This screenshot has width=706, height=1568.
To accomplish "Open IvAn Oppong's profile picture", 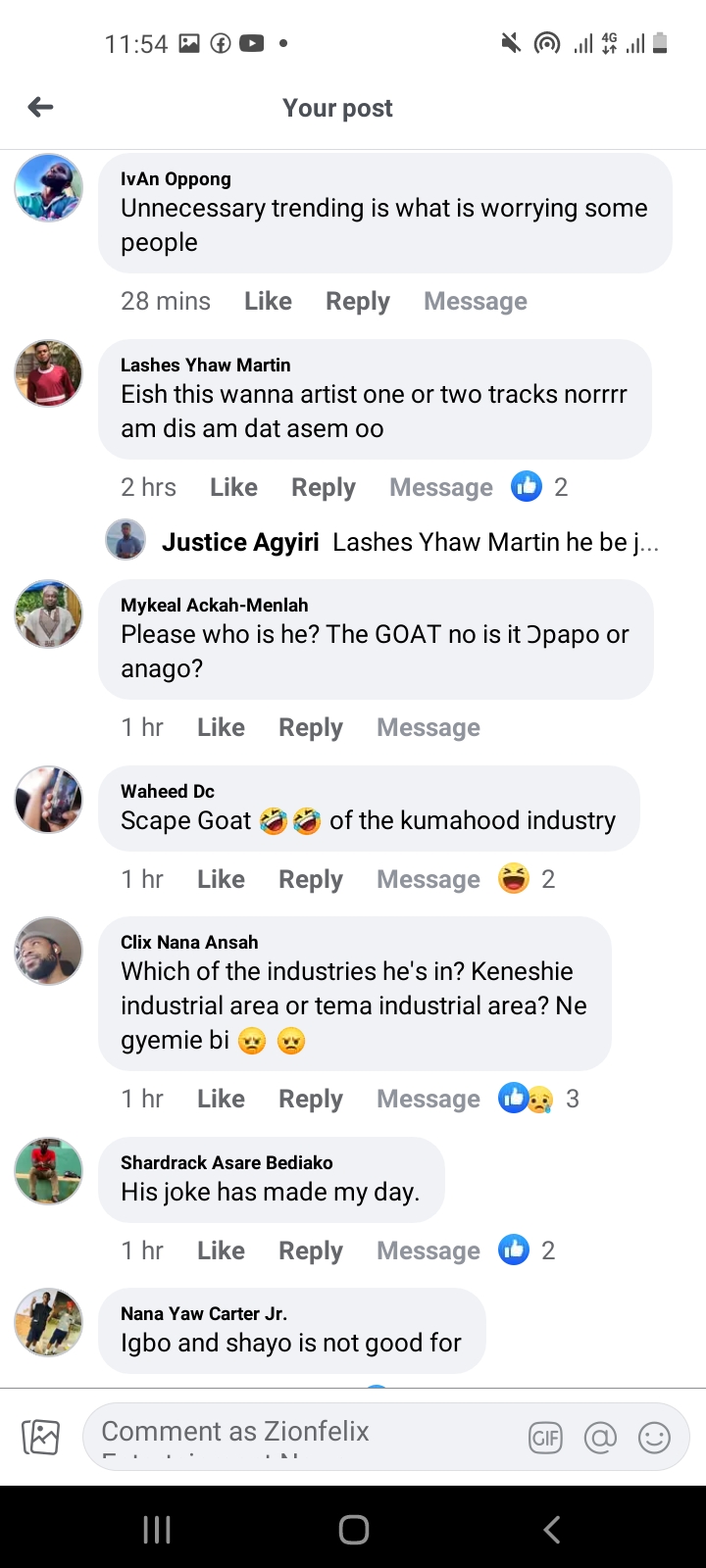I will click(48, 187).
